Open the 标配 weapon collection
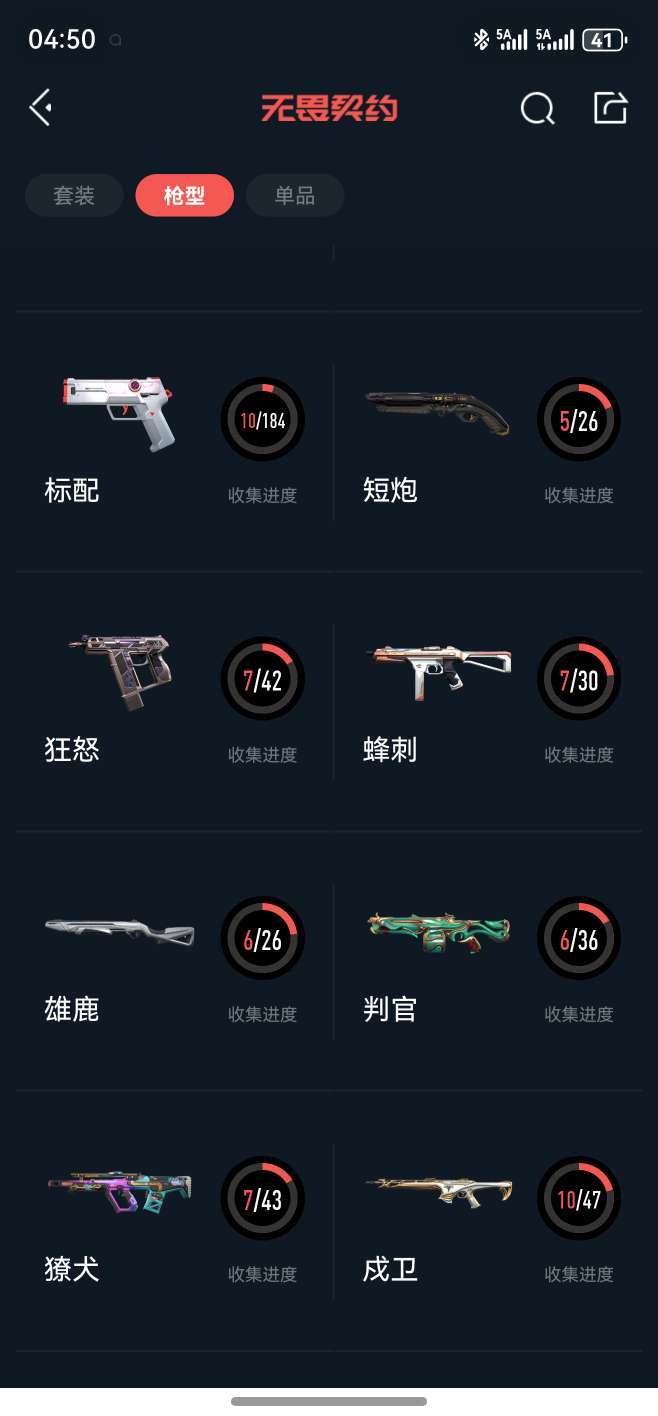Screen dimensions: 658x1416 tap(174, 440)
